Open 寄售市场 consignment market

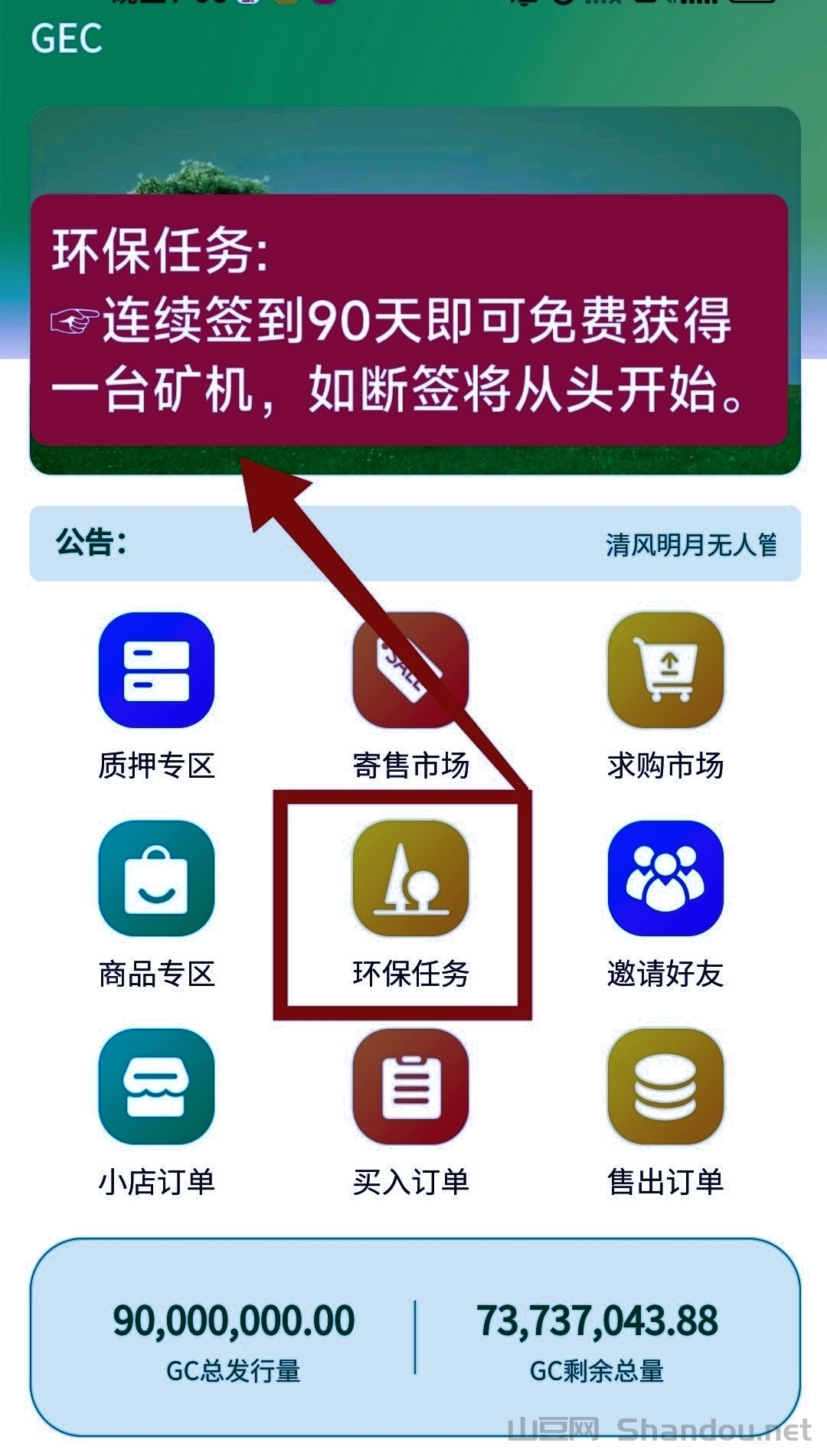point(410,671)
